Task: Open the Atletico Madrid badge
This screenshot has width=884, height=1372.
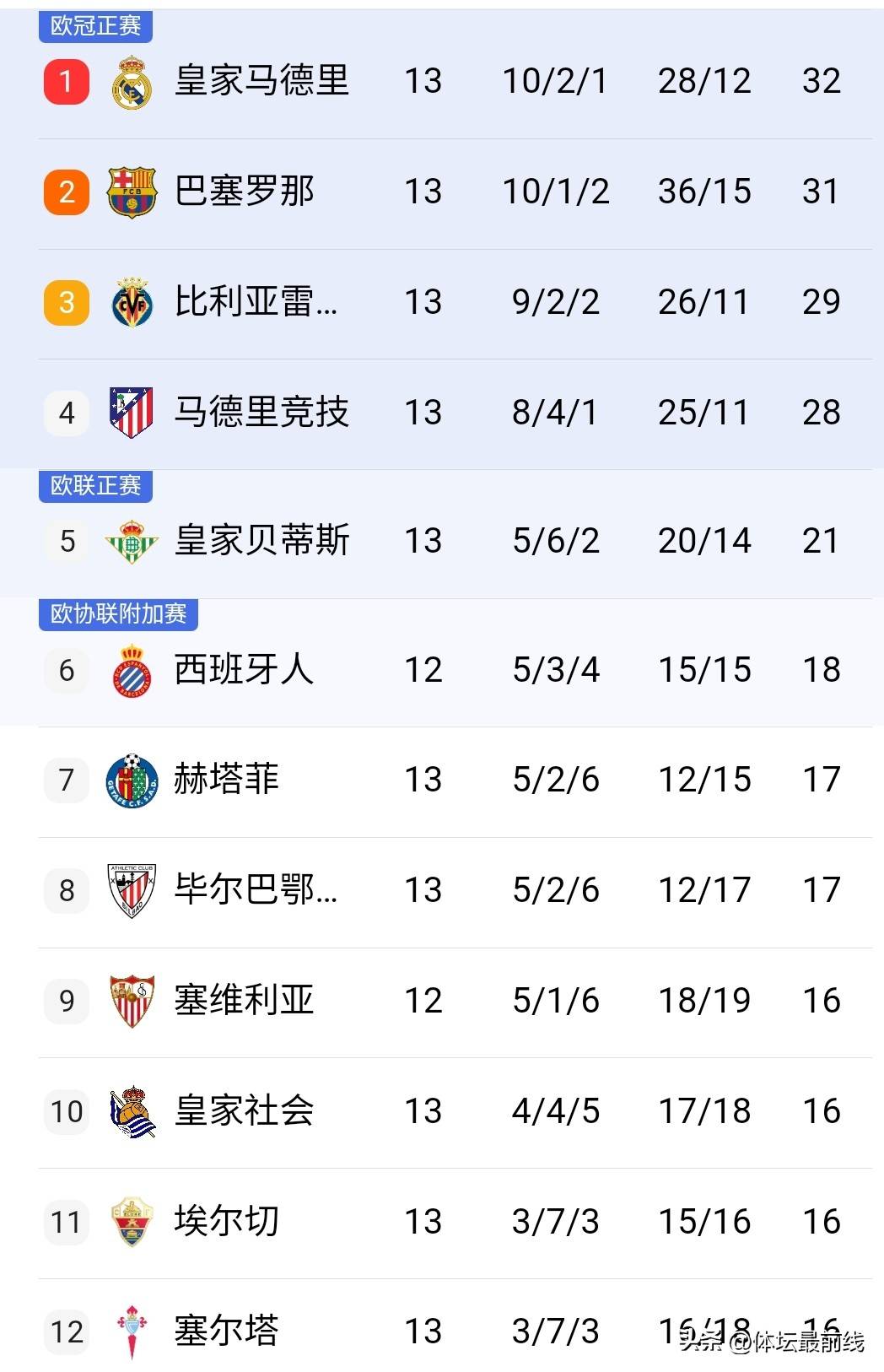Action: click(130, 412)
